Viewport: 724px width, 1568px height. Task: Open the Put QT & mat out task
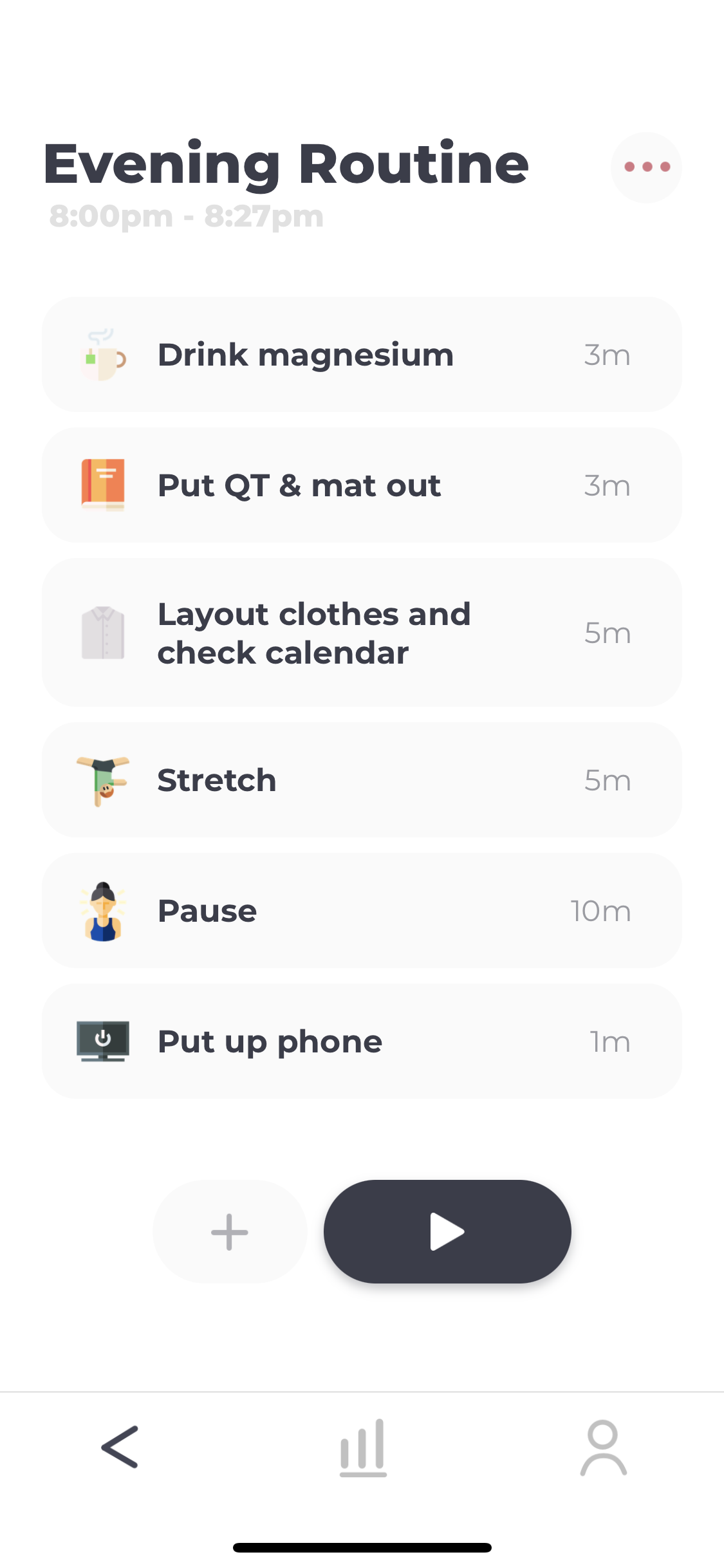tap(362, 485)
